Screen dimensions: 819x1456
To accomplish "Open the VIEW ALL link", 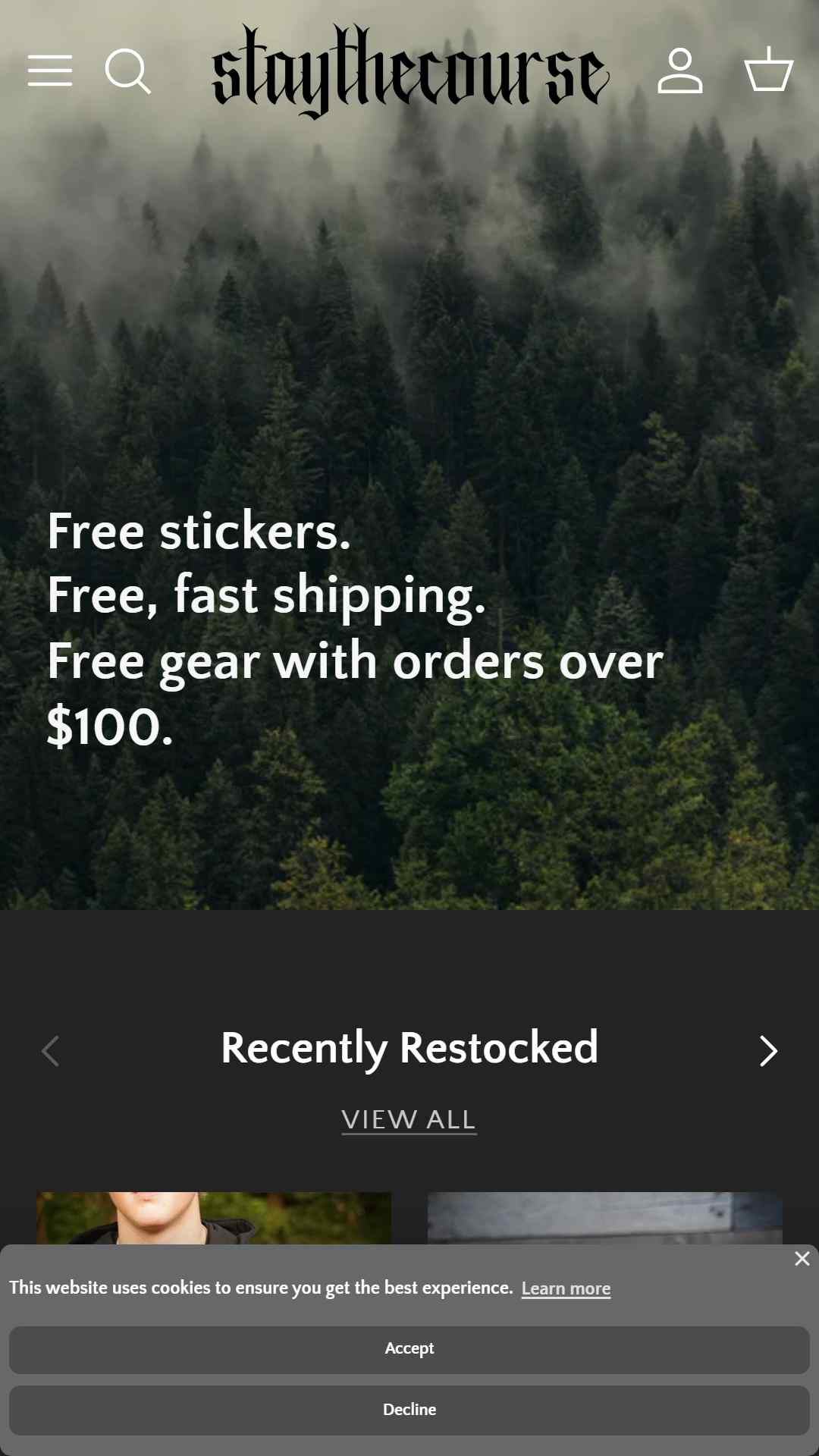I will click(x=409, y=1119).
